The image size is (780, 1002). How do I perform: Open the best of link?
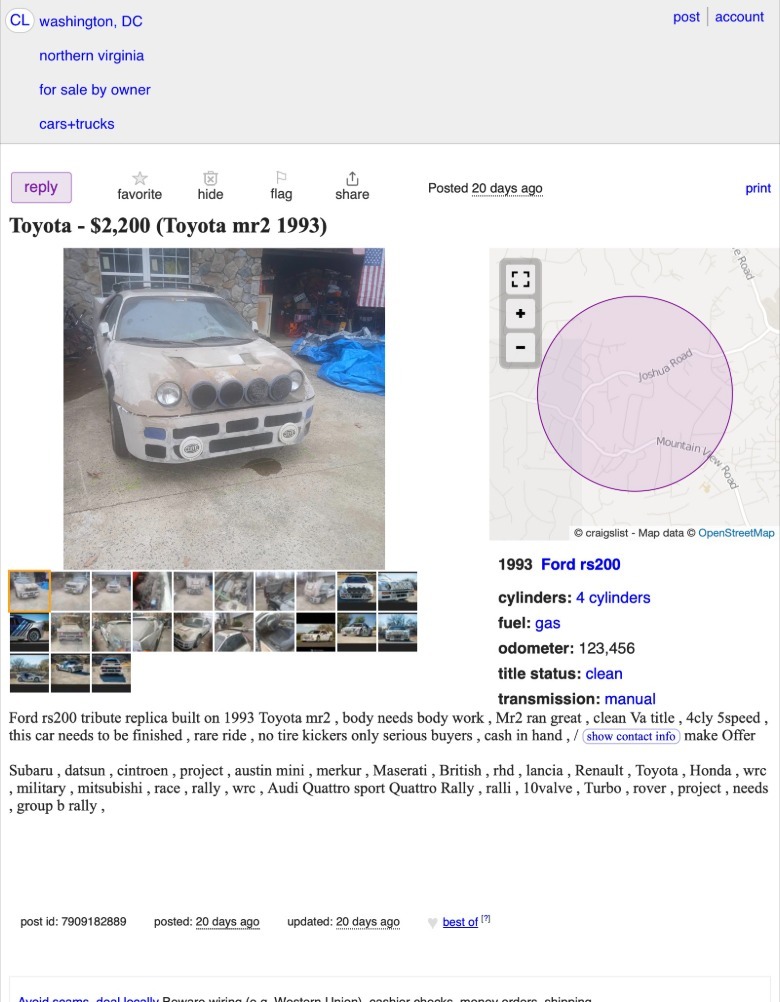click(x=460, y=922)
